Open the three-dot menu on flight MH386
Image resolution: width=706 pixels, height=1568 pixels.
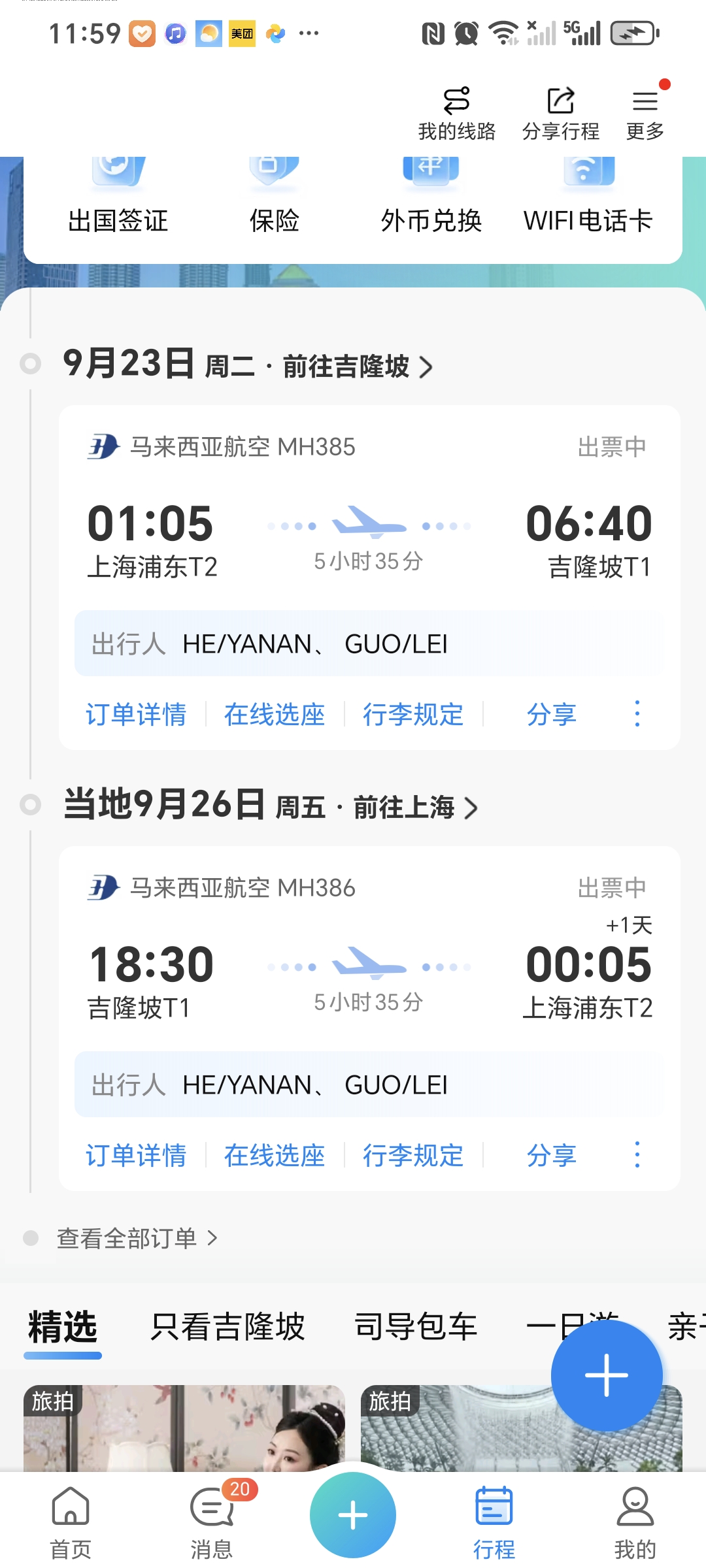[637, 1154]
